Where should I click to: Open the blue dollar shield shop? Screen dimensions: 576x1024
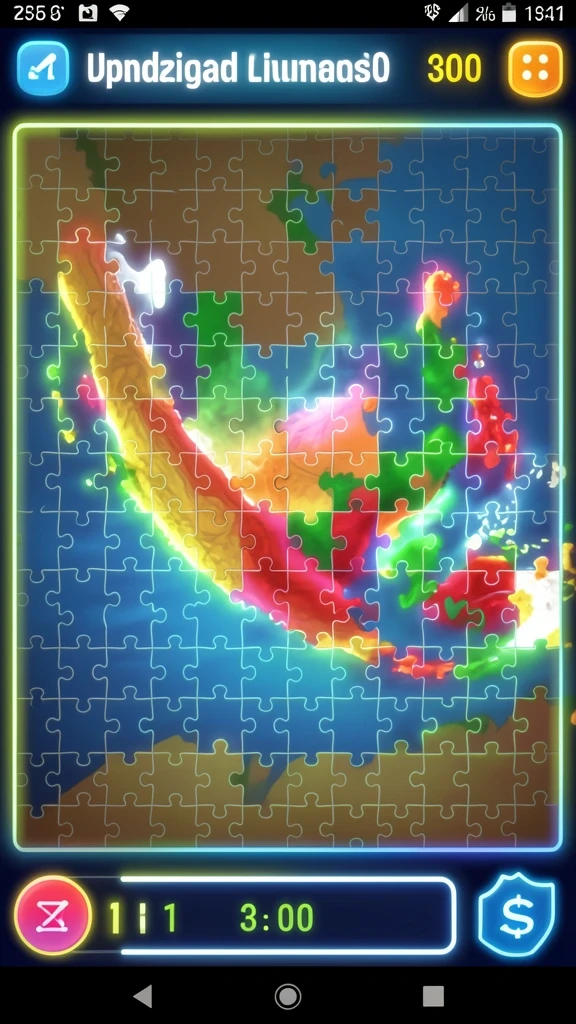pyautogui.click(x=516, y=914)
